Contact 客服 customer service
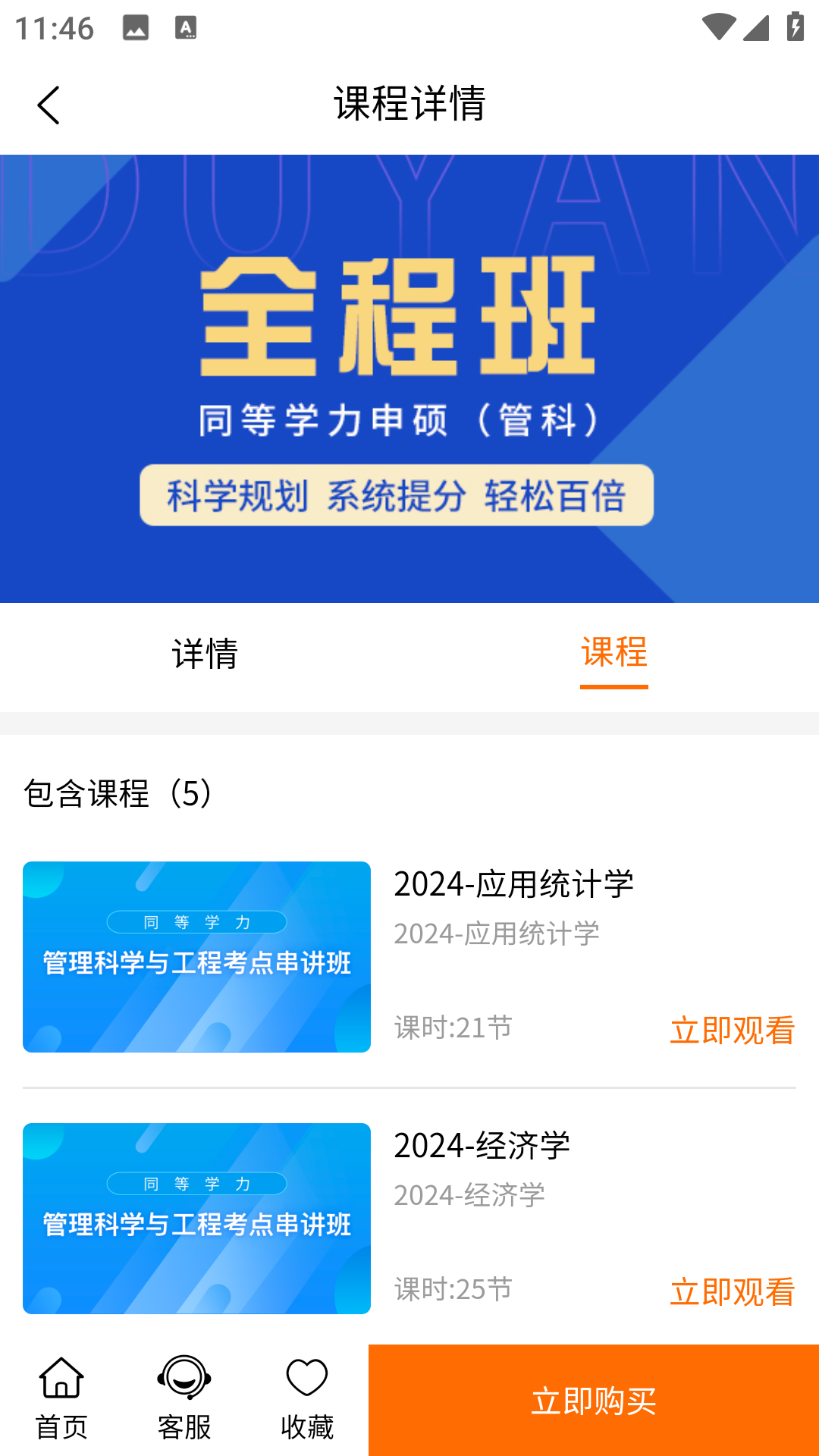Screen dimensions: 819x1456 tap(184, 1399)
